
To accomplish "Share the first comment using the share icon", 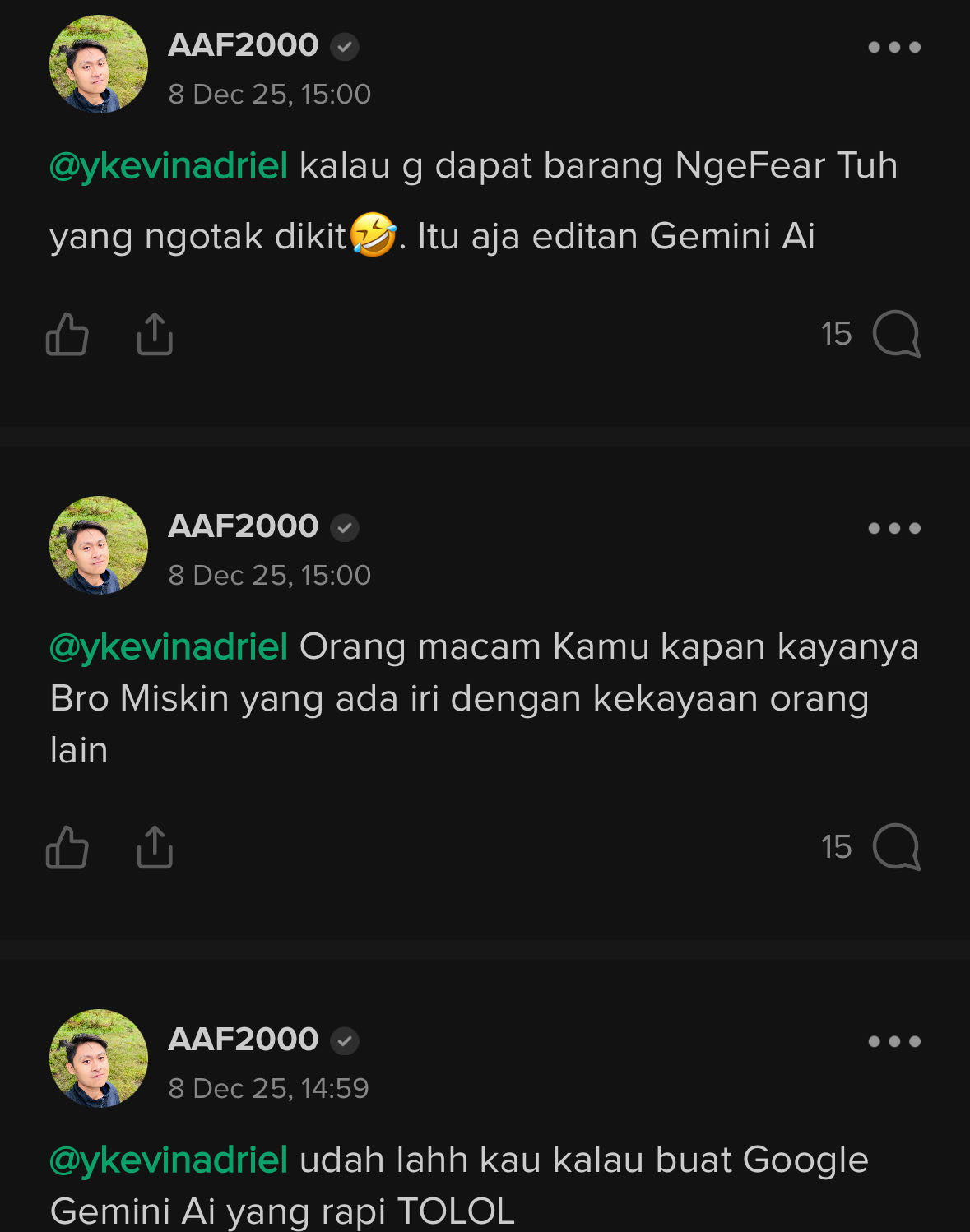I will tap(154, 334).
